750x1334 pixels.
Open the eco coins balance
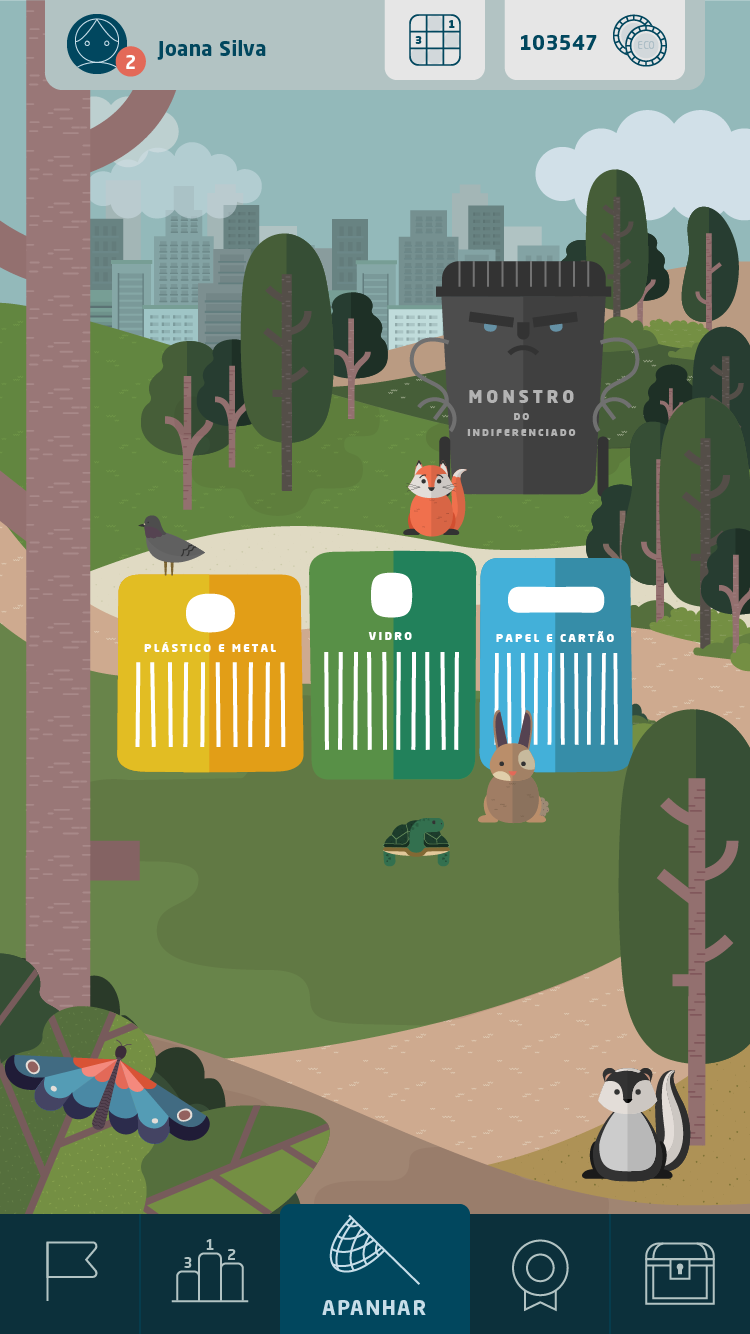[x=594, y=42]
